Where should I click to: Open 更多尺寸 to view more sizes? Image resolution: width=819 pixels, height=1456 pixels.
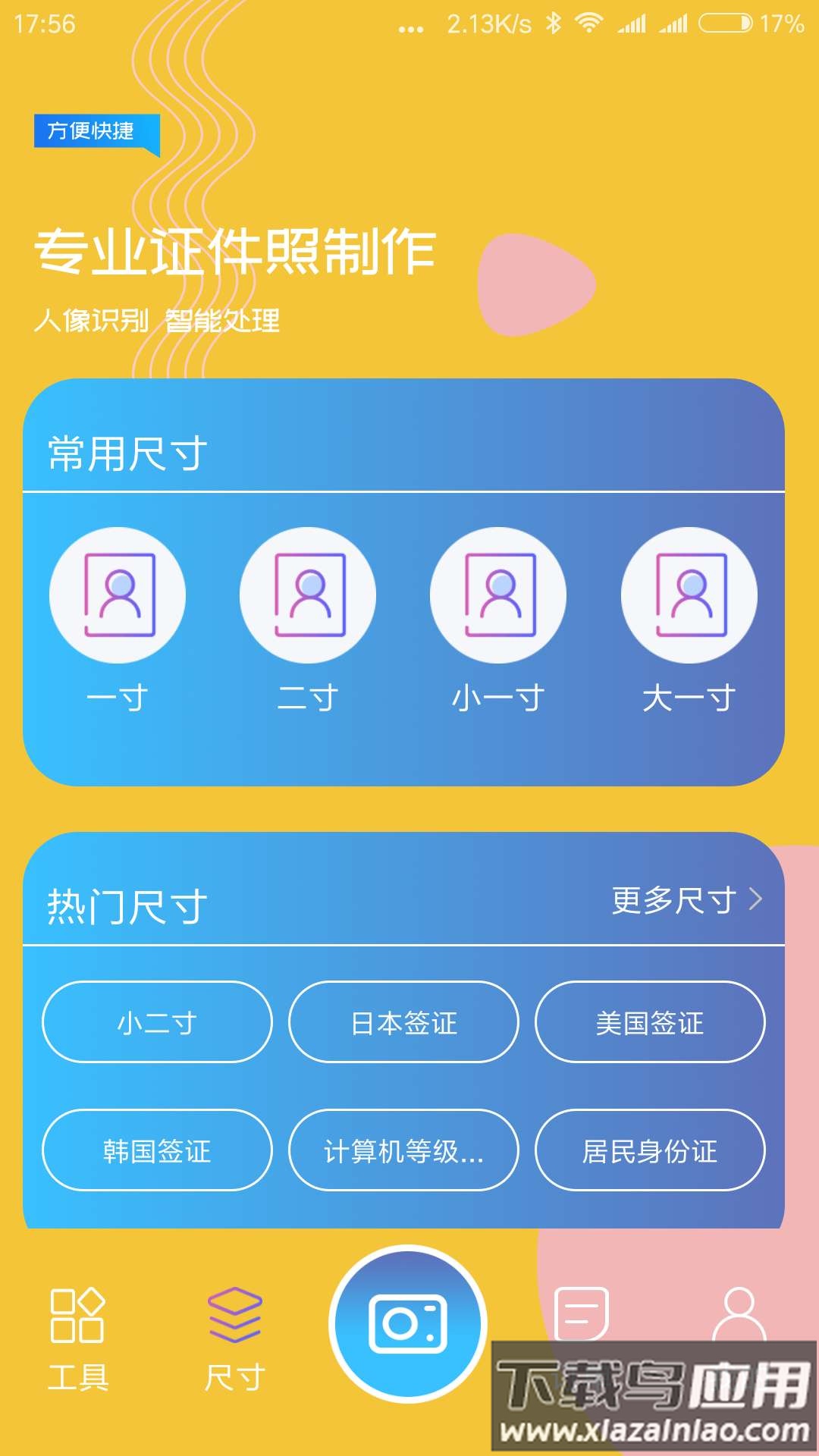686,900
